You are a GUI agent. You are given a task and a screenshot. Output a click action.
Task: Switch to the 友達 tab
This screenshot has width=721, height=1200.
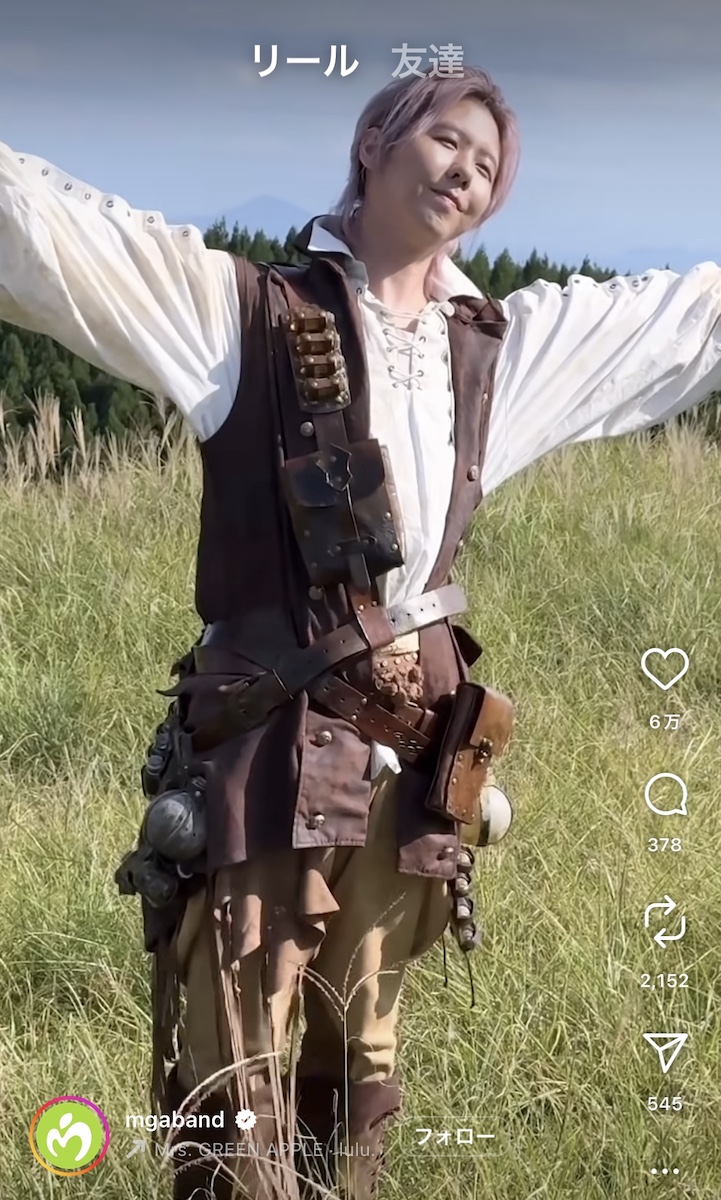(427, 62)
